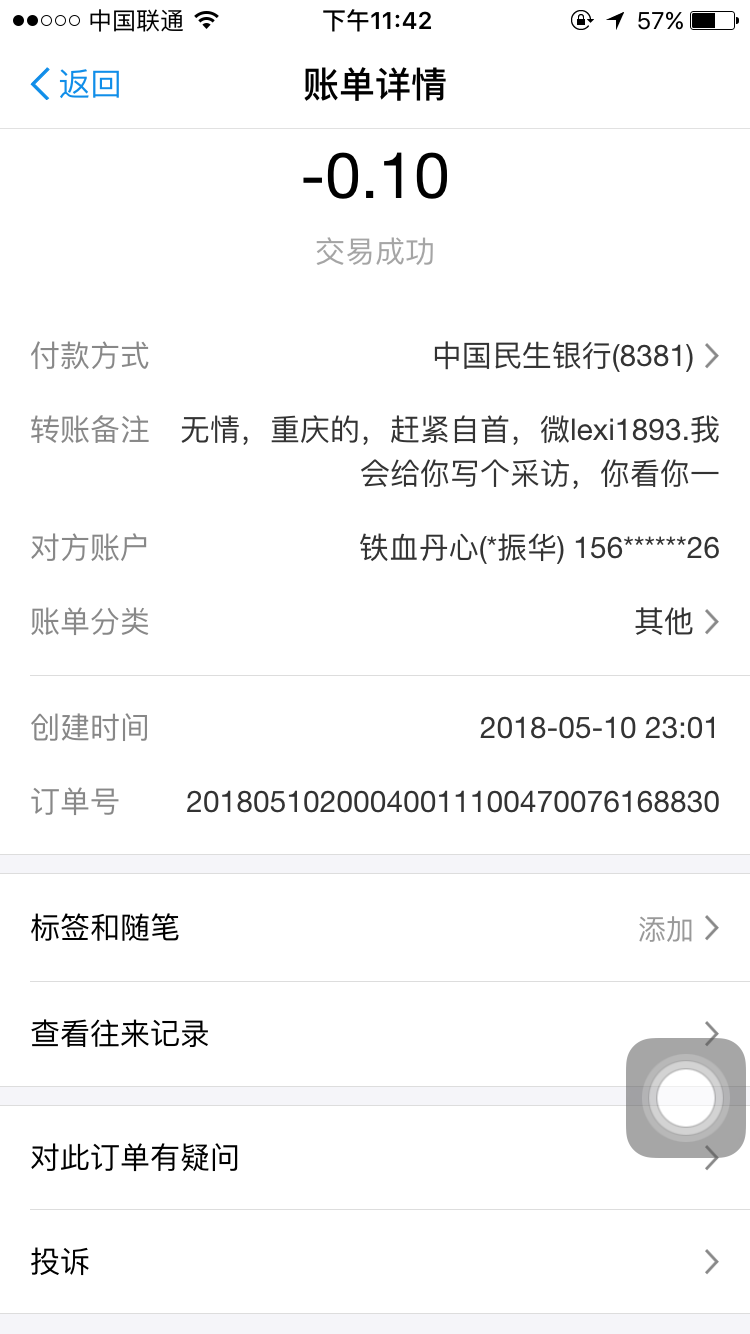This screenshot has width=750, height=1334.
Task: Select the 账单详情 title
Action: [x=375, y=87]
